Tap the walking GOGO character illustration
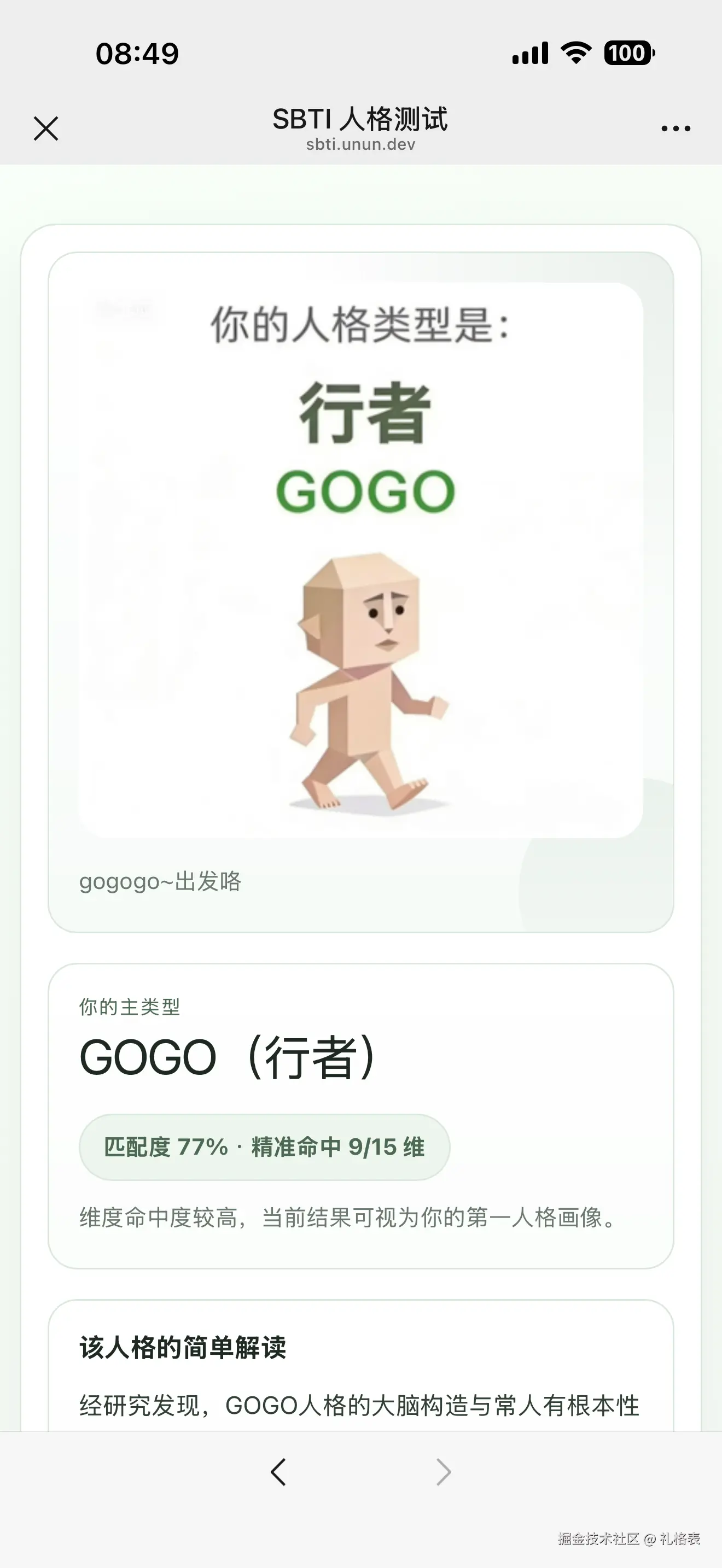The image size is (722, 1568). pos(361,688)
